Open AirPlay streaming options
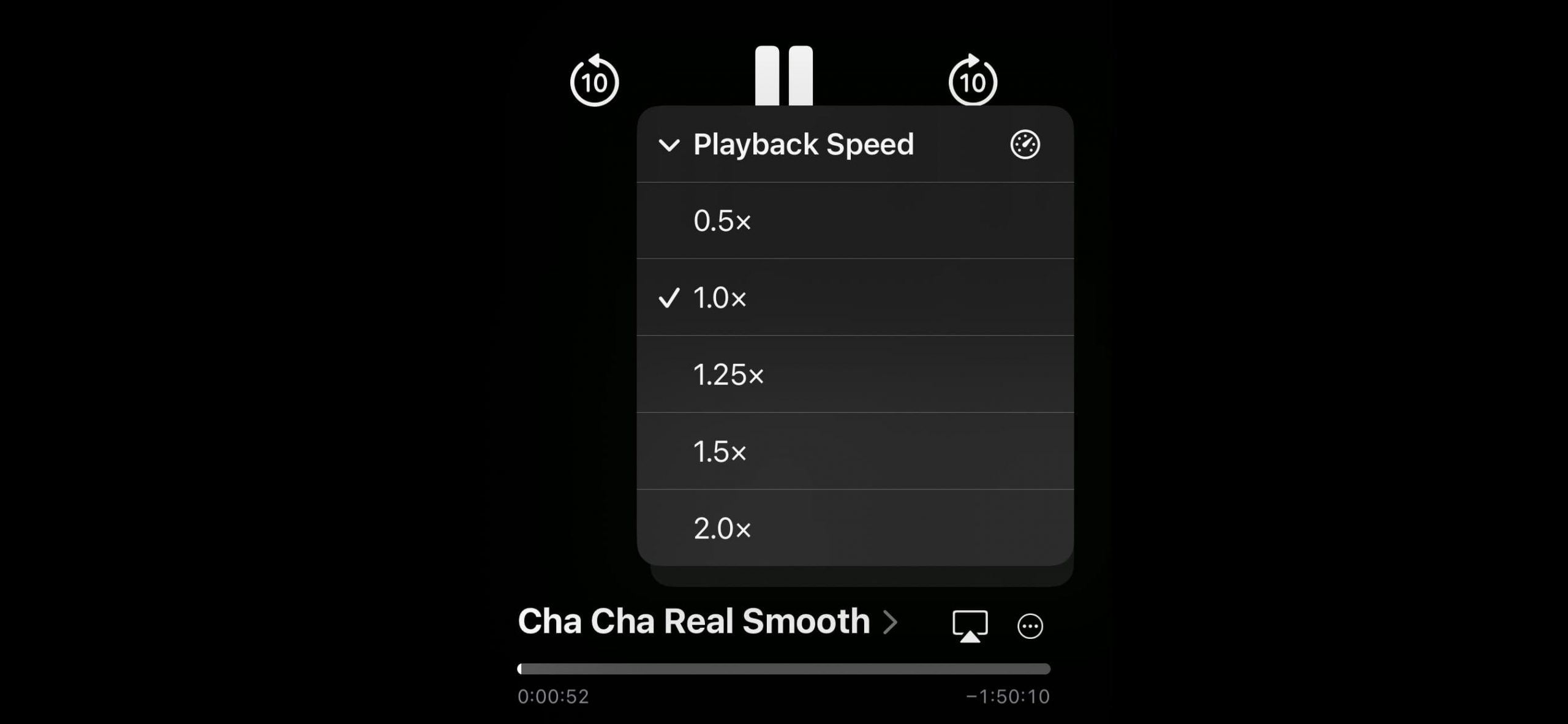 click(970, 625)
